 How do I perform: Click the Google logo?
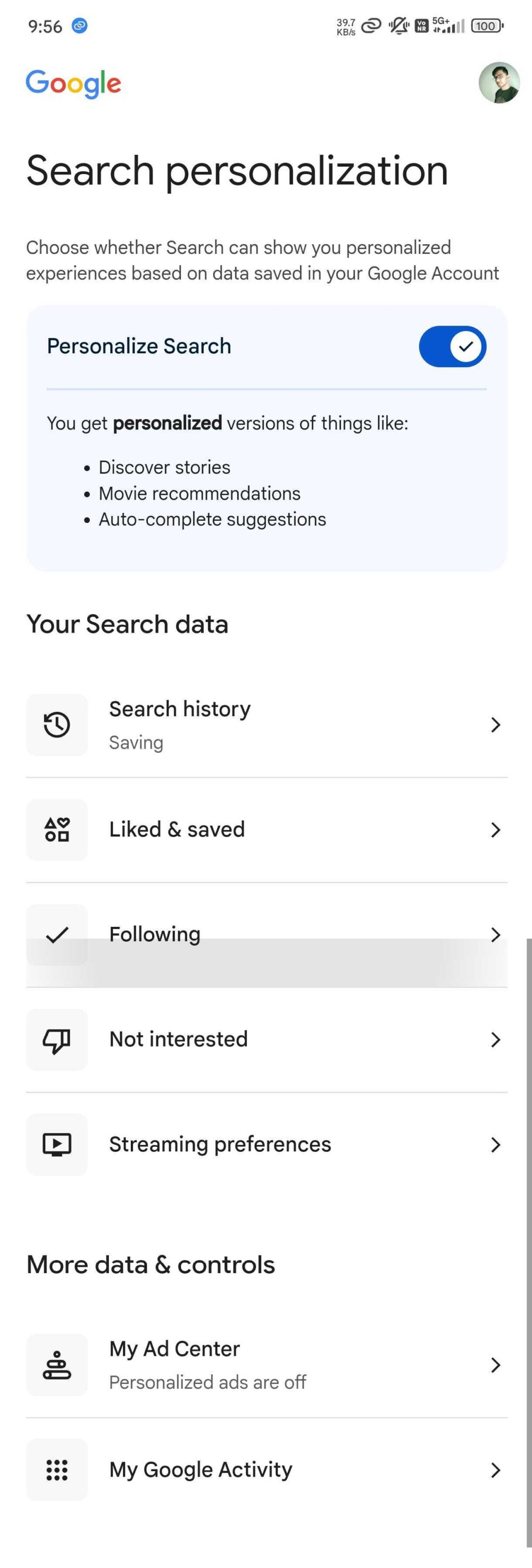tap(73, 84)
